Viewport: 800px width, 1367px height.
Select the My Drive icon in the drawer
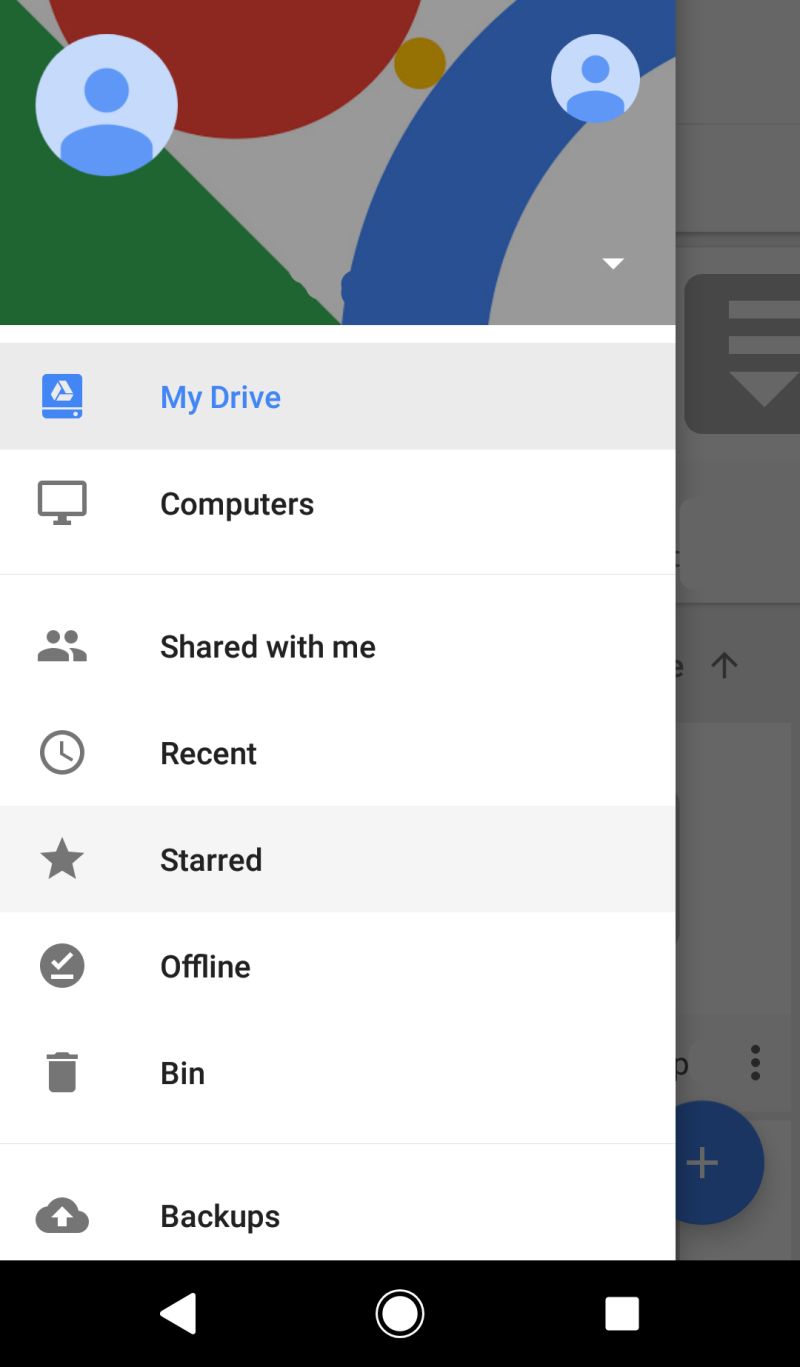61,395
